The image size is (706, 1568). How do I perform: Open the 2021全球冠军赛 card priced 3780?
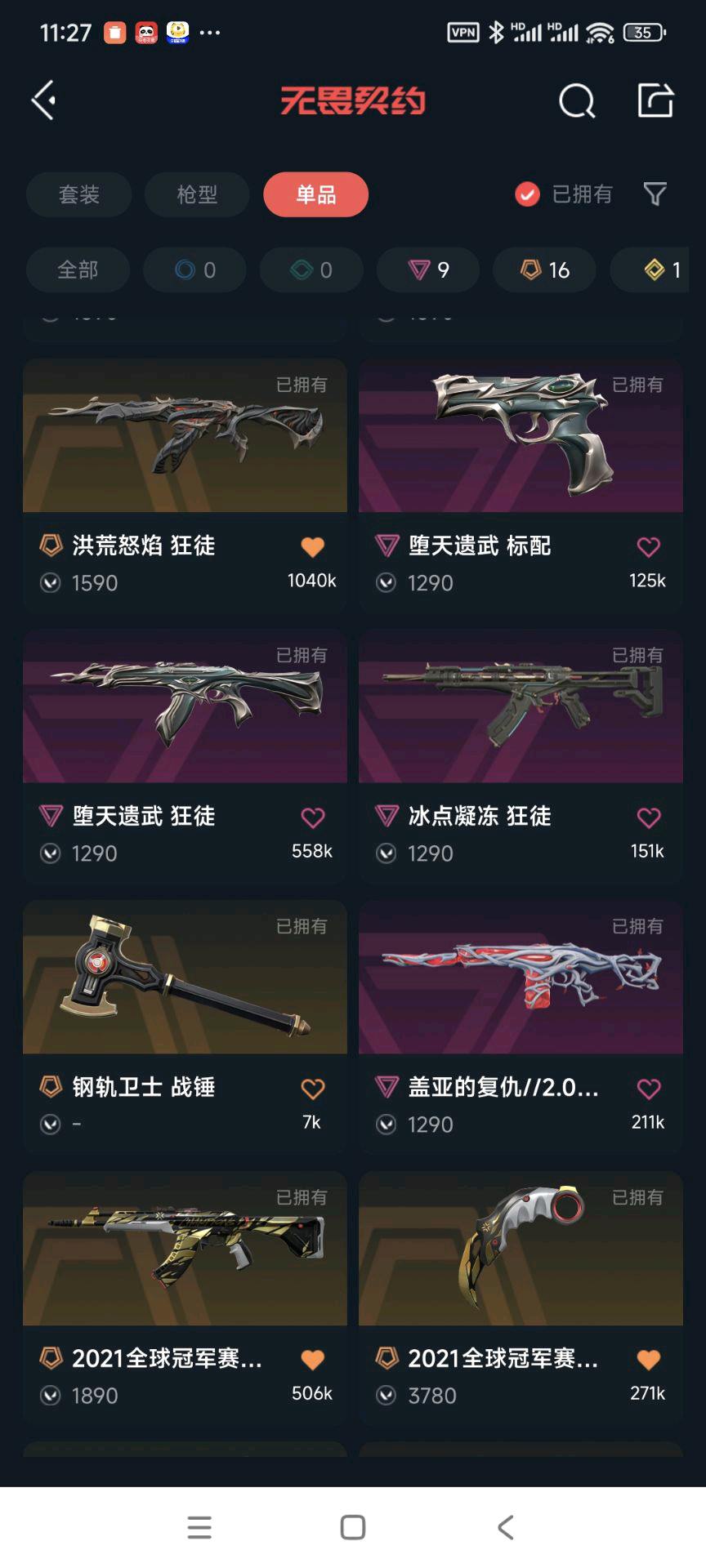tap(521, 1299)
